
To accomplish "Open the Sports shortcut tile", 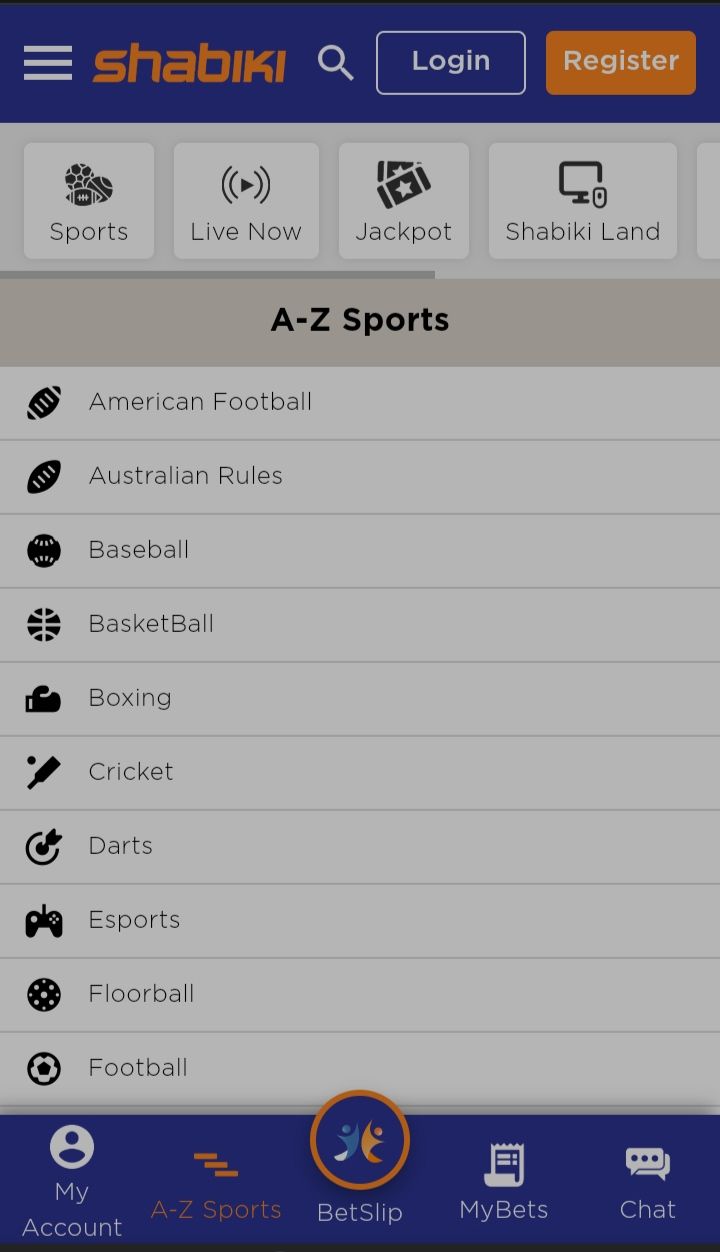I will (x=89, y=201).
